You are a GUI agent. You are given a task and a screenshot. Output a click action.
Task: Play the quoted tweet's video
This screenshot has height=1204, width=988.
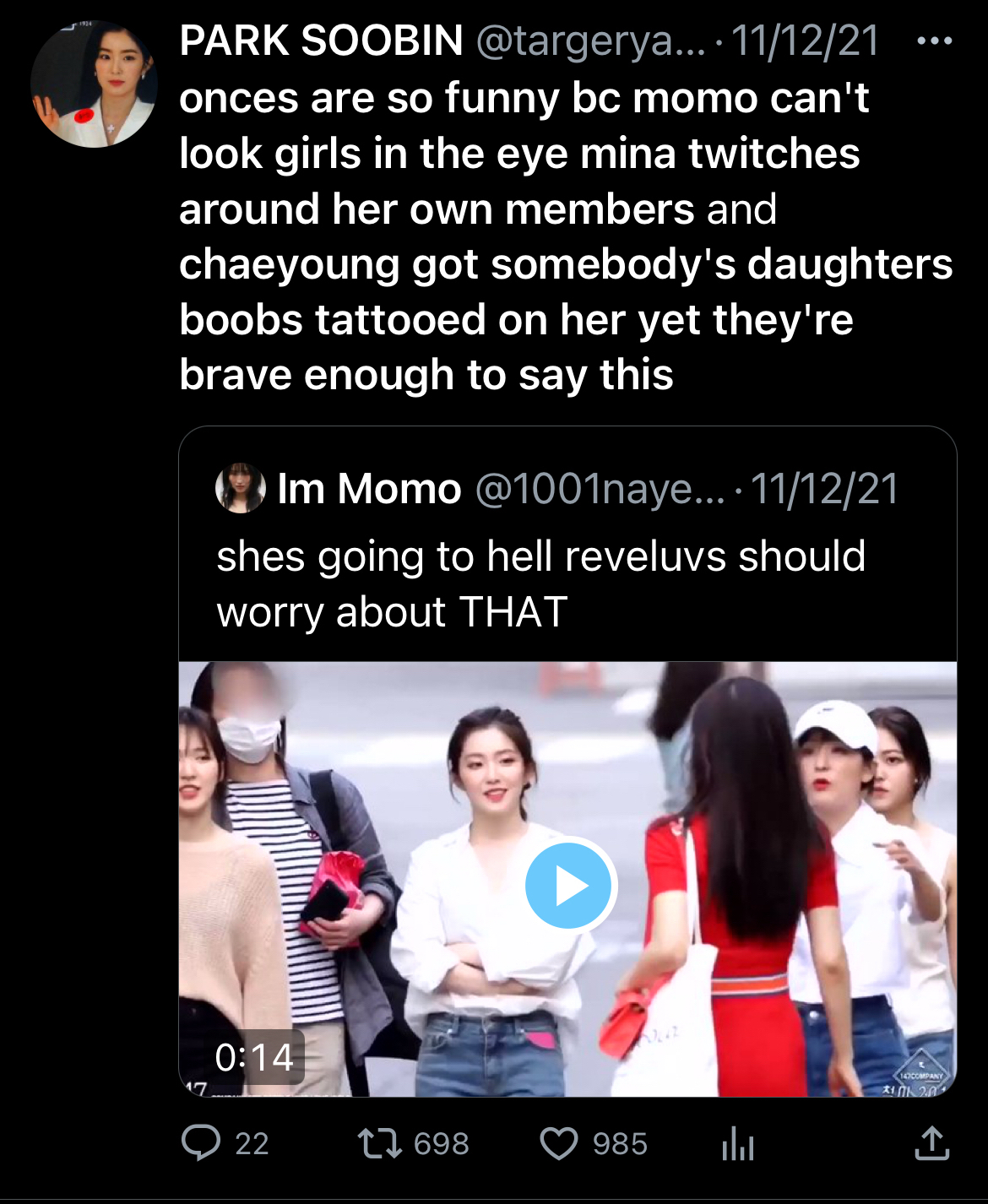pyautogui.click(x=568, y=886)
